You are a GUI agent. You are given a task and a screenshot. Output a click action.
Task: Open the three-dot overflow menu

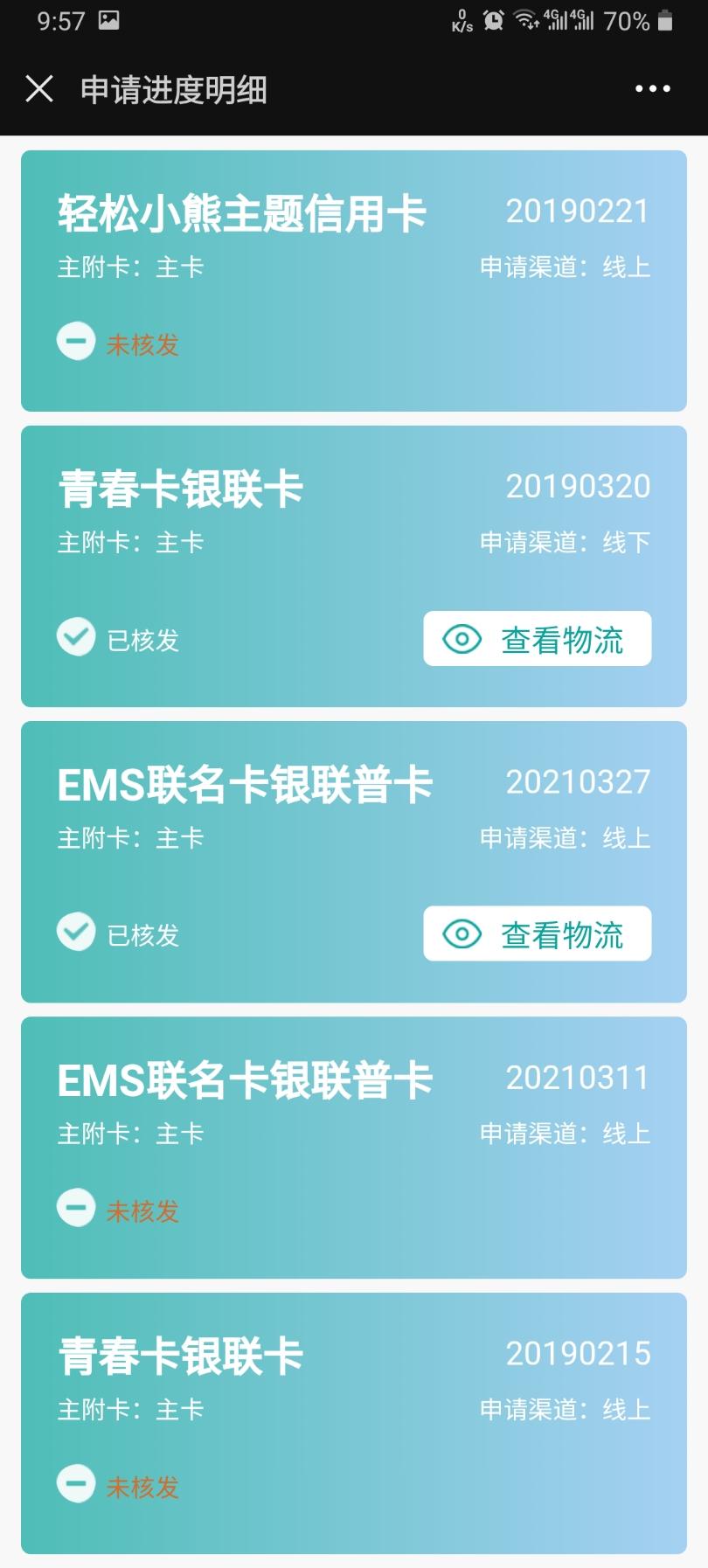click(652, 89)
